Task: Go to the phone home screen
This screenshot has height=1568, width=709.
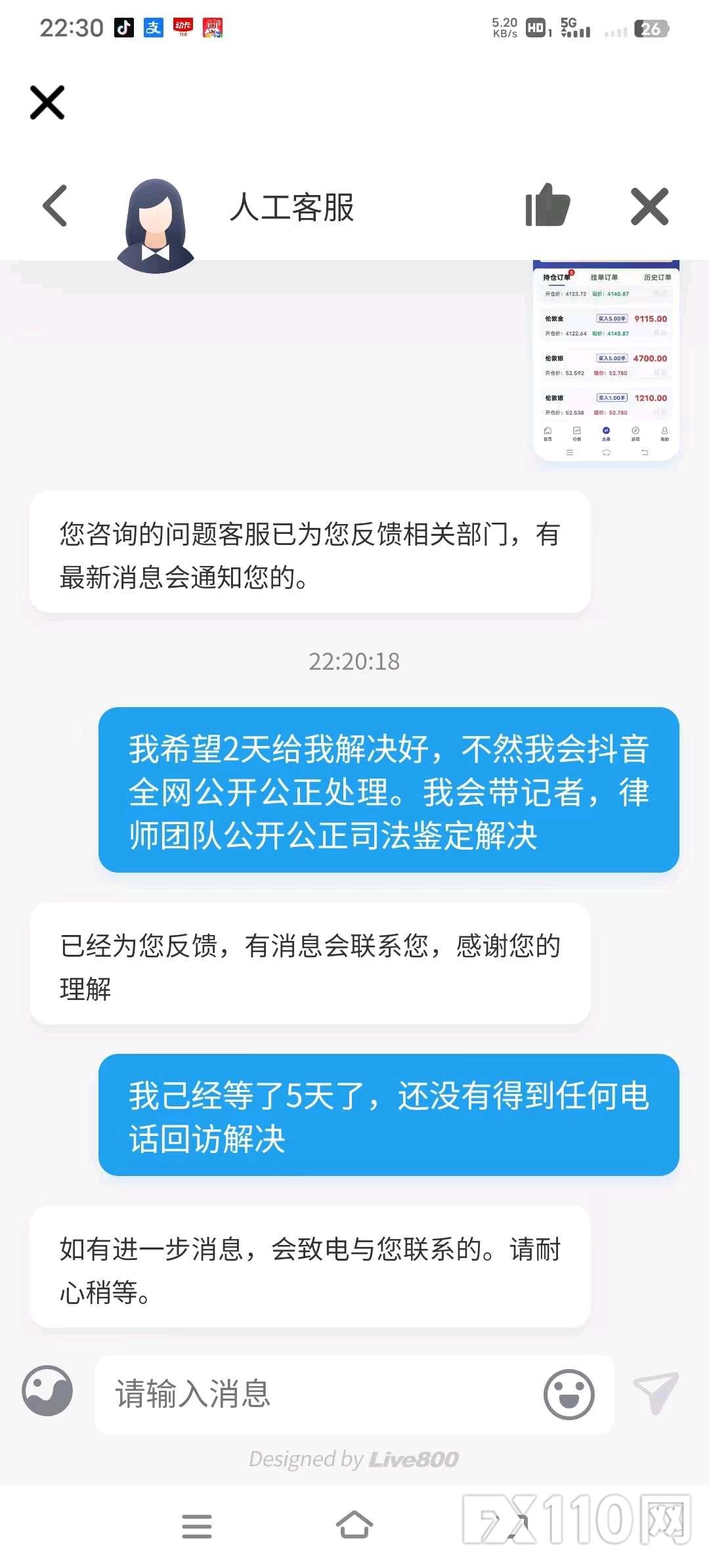Action: click(354, 1525)
